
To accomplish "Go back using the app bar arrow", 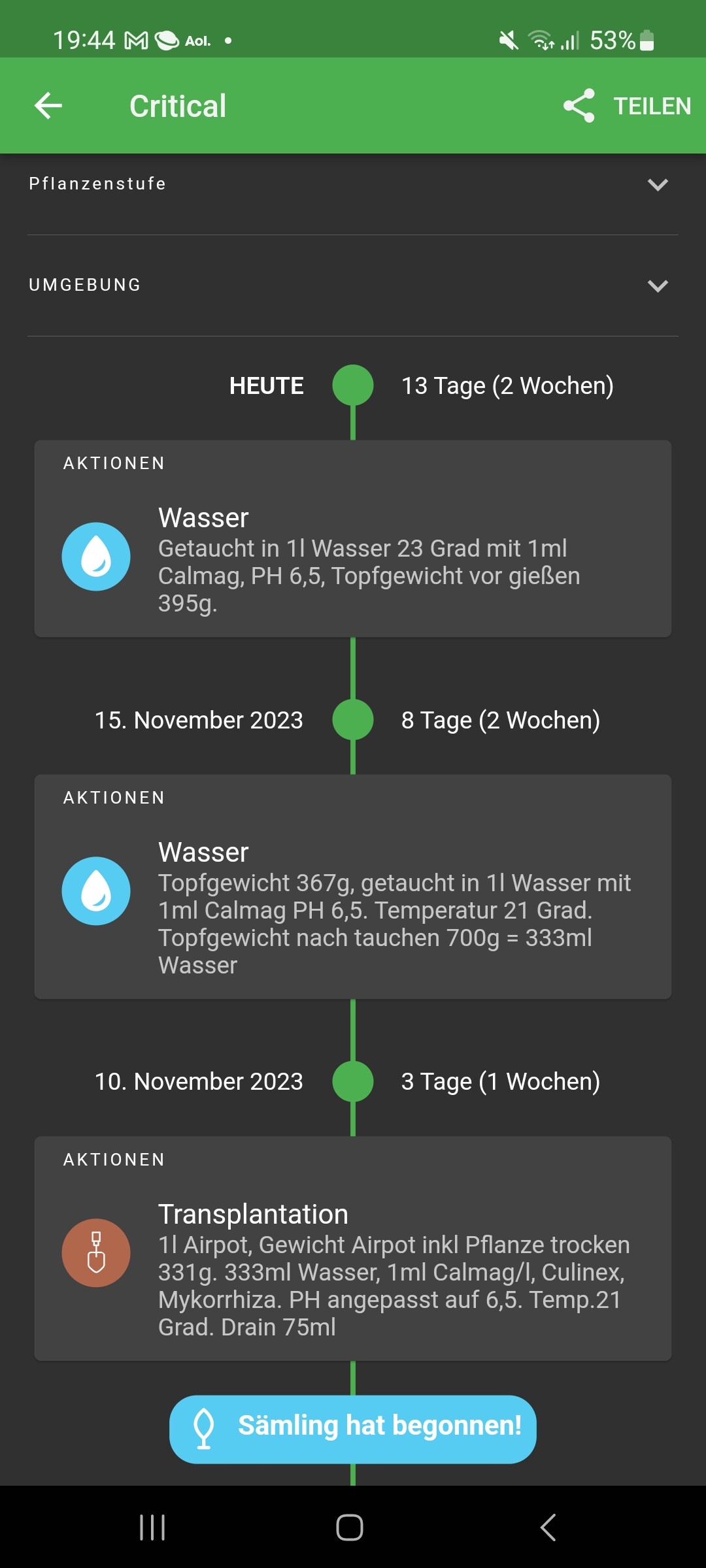I will click(x=48, y=105).
